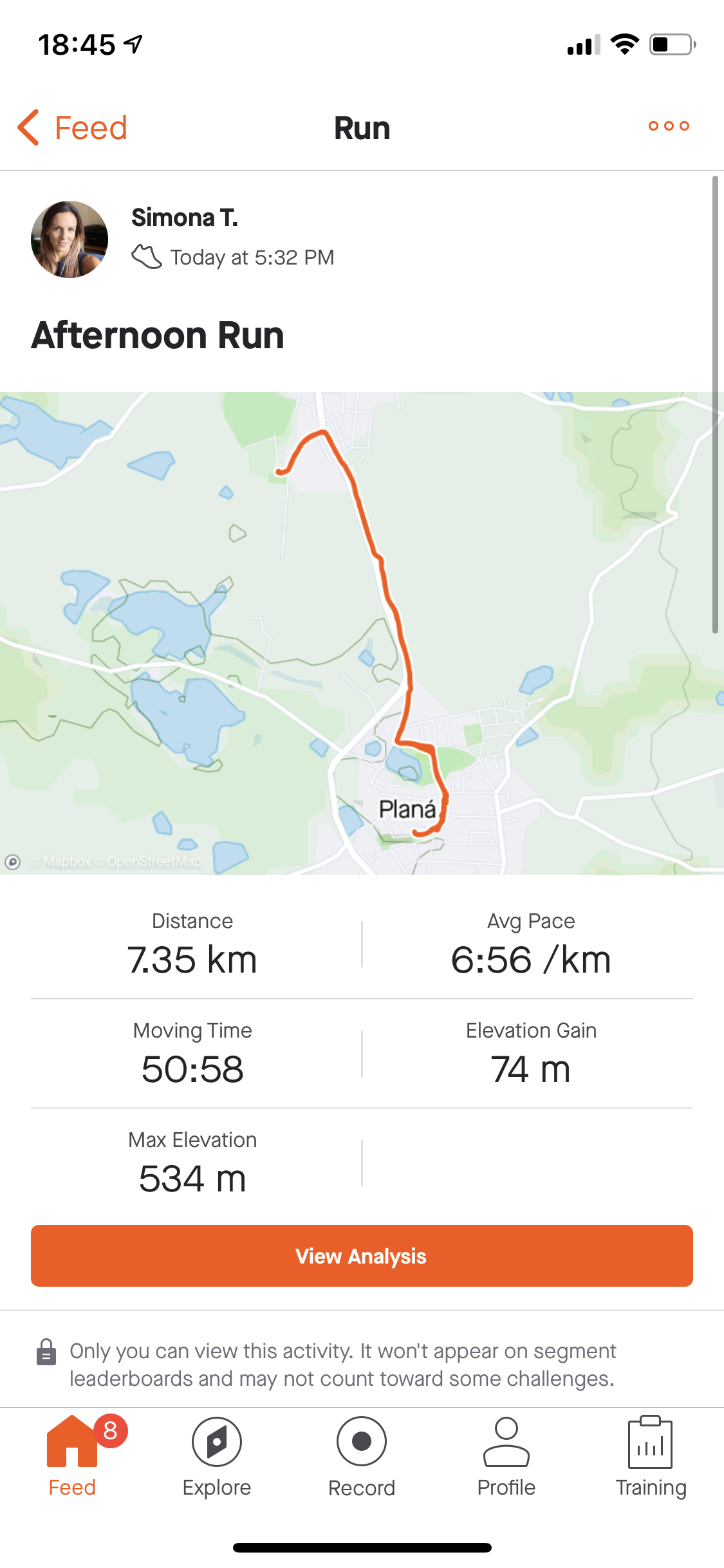Open Simona T.'s profile picture
The image size is (724, 1568).
(x=70, y=239)
